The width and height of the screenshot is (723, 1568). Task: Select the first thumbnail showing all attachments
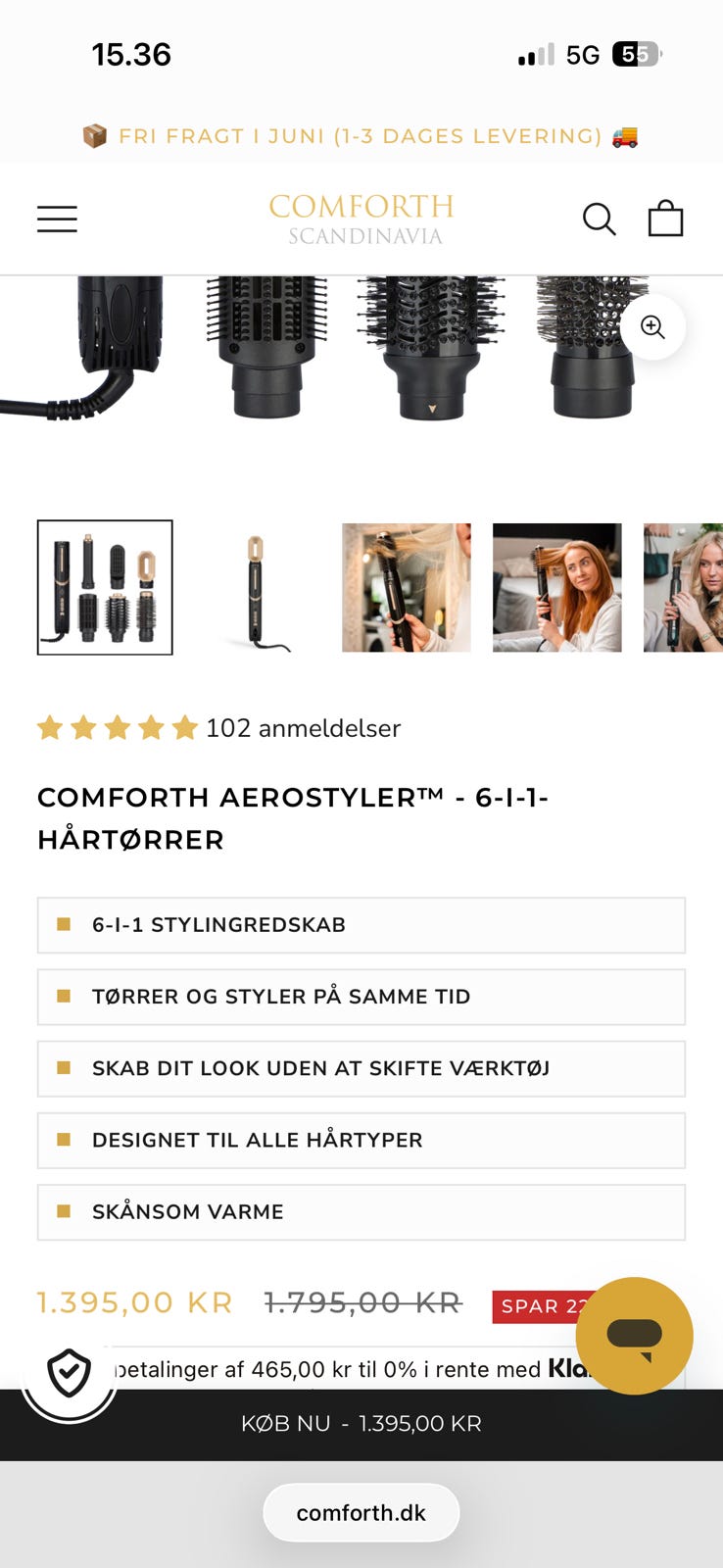tap(105, 588)
